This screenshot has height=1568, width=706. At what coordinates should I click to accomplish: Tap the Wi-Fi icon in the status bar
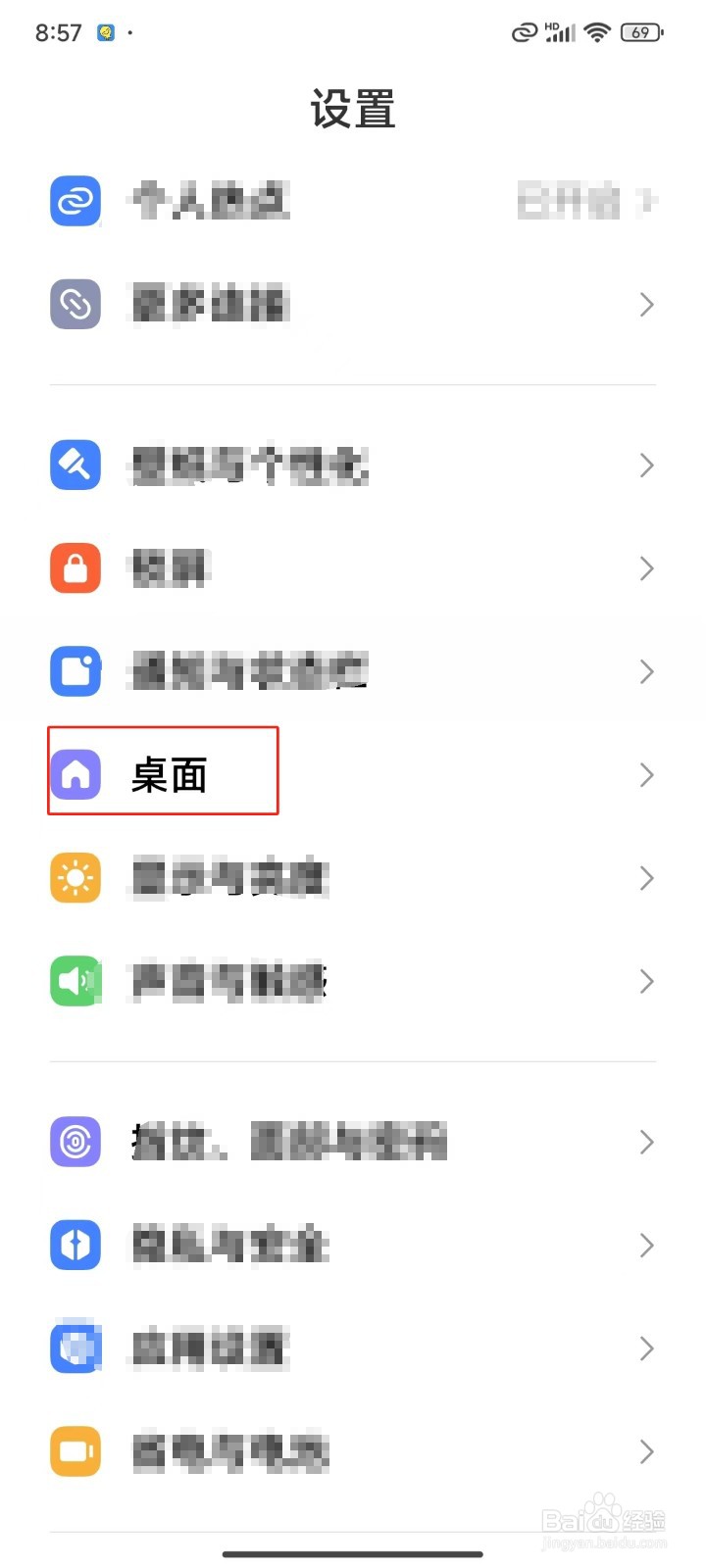pos(596,32)
